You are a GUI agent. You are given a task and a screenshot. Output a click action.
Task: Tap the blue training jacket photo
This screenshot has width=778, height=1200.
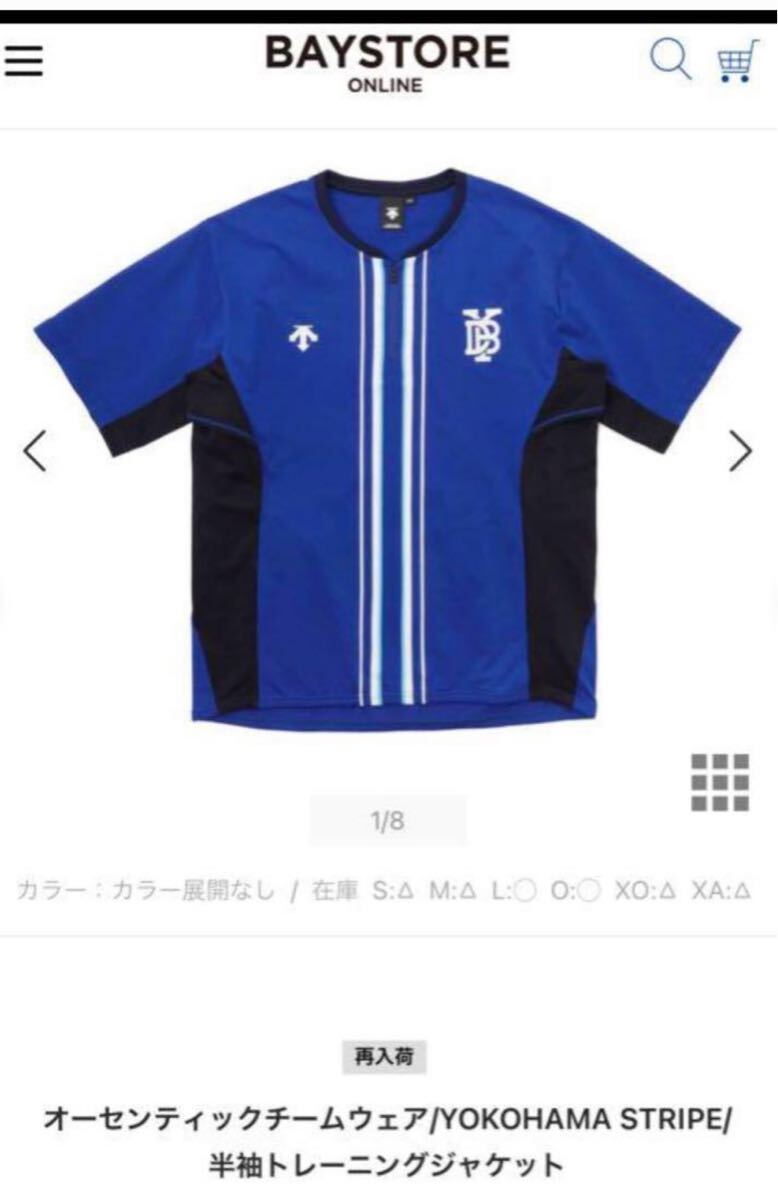pyautogui.click(x=388, y=450)
